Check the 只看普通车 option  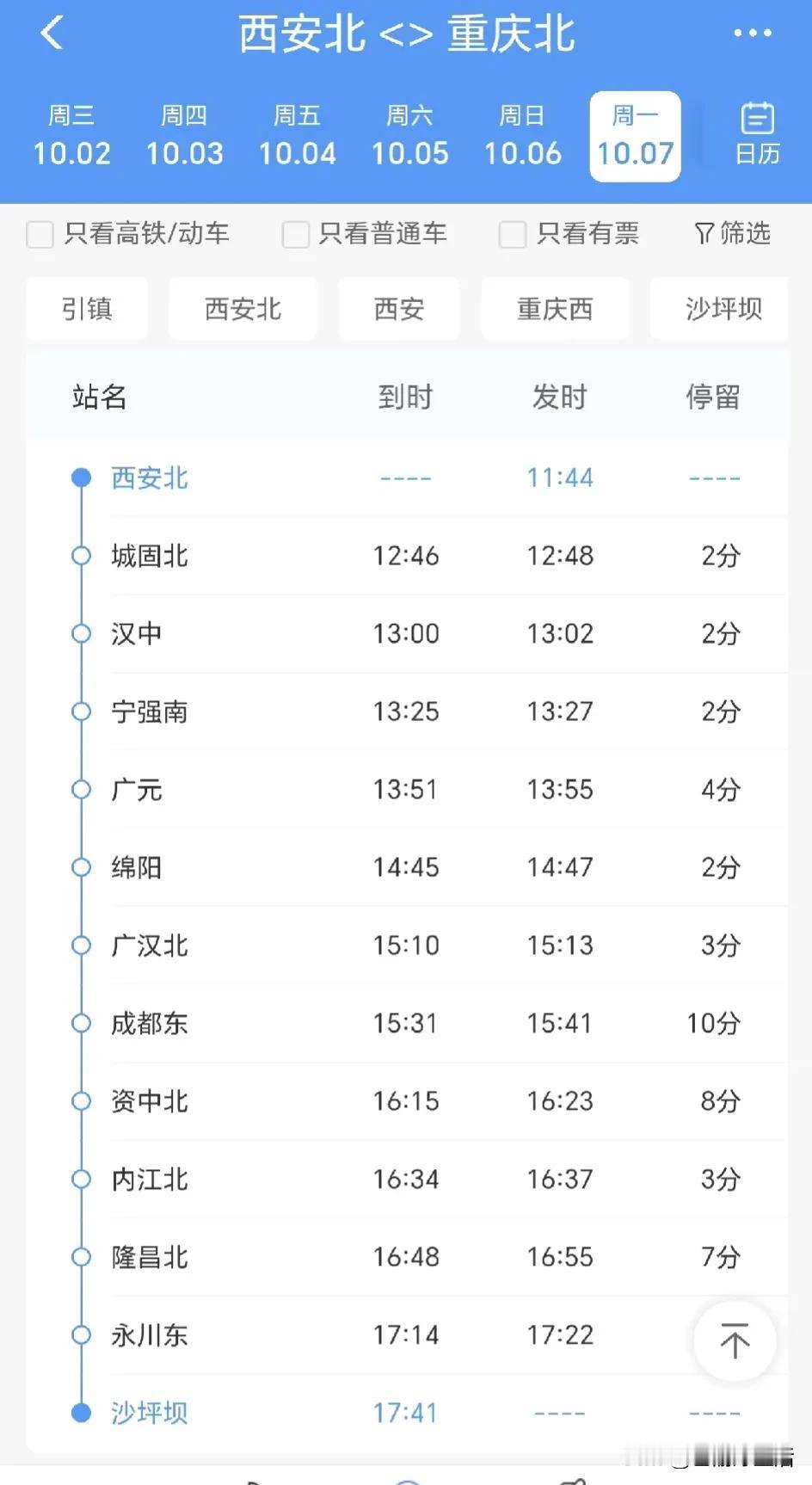(295, 233)
